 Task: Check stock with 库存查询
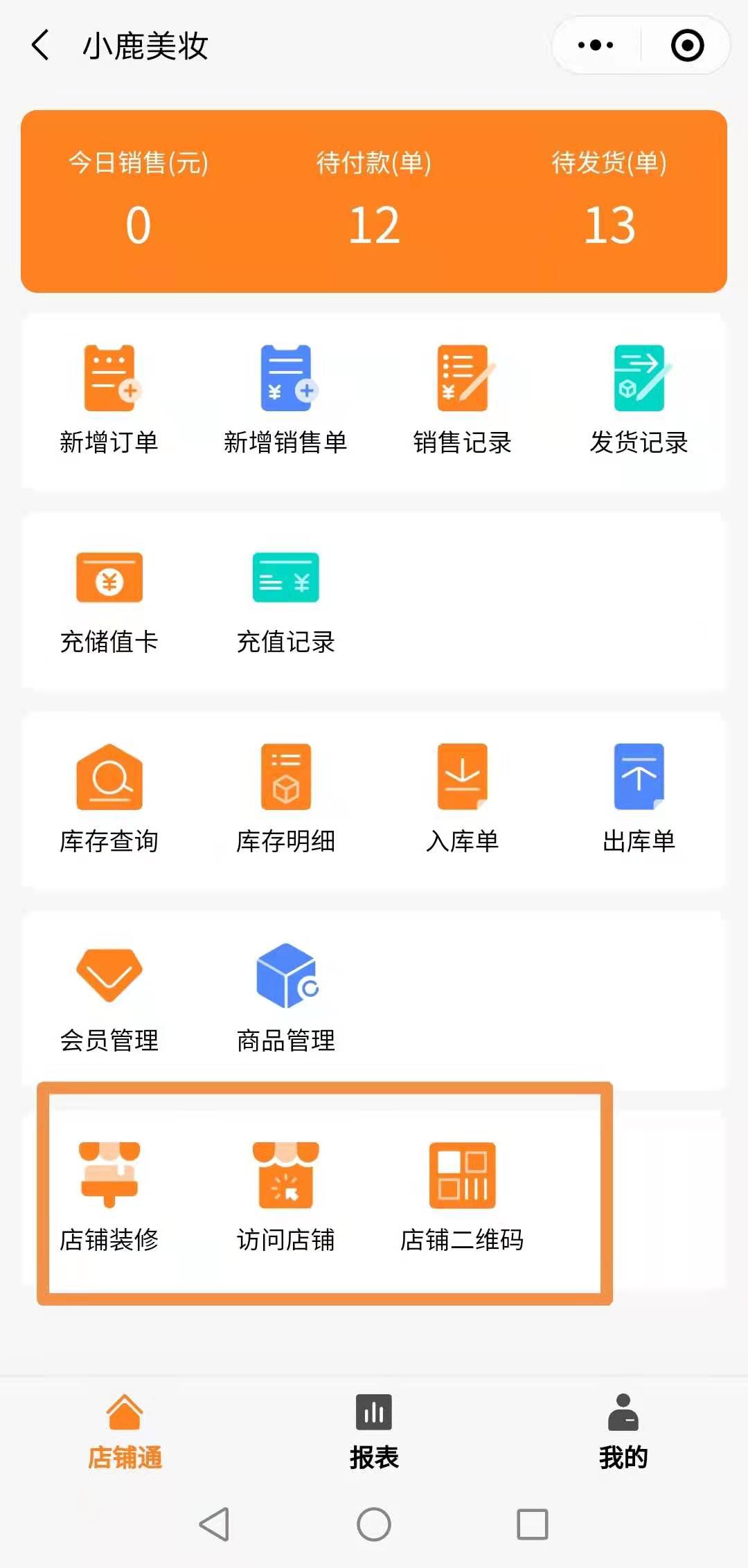(x=109, y=799)
